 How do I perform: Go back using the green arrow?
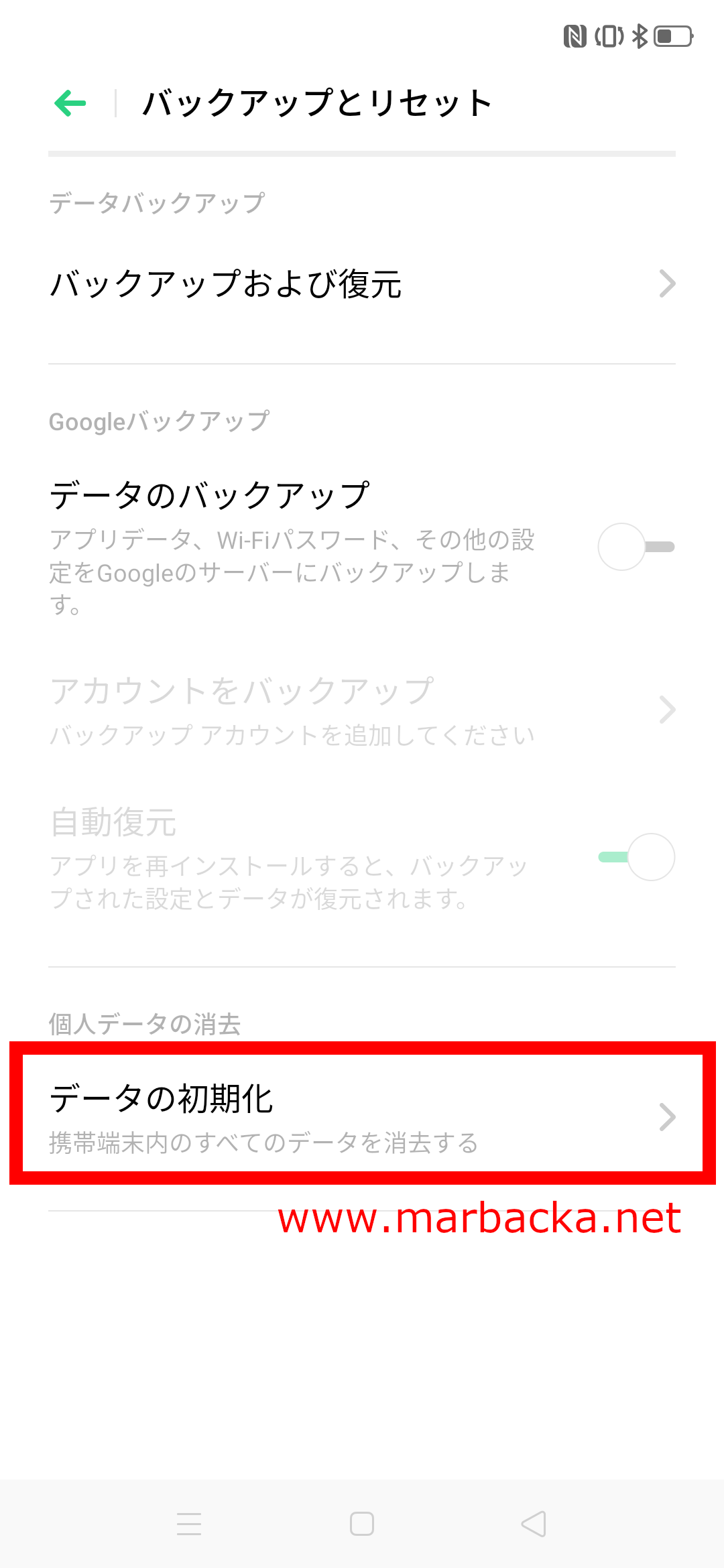click(70, 103)
